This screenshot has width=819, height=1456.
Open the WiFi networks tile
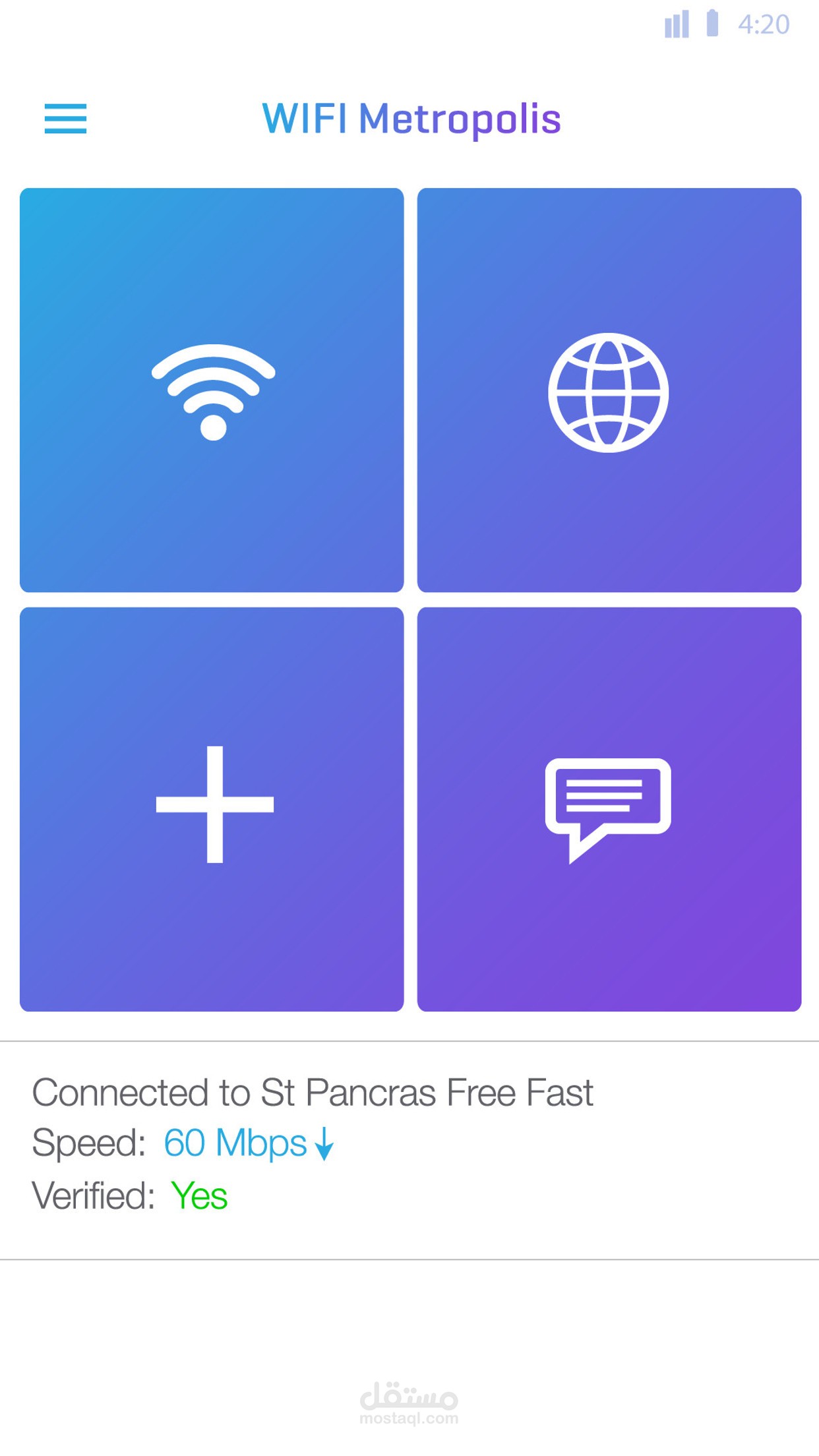point(212,390)
